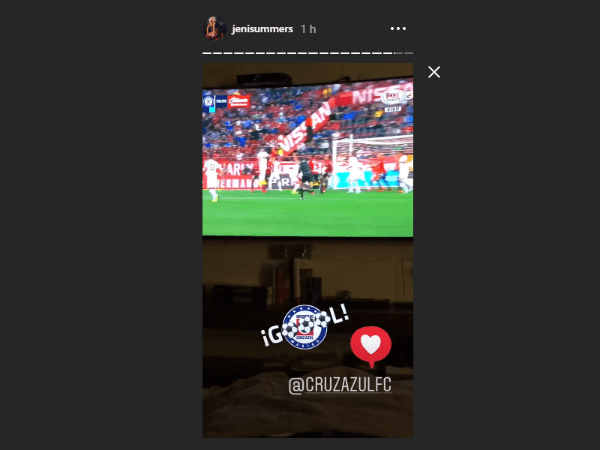This screenshot has height=450, width=600.
Task: Close the story viewer
Action: (434, 72)
